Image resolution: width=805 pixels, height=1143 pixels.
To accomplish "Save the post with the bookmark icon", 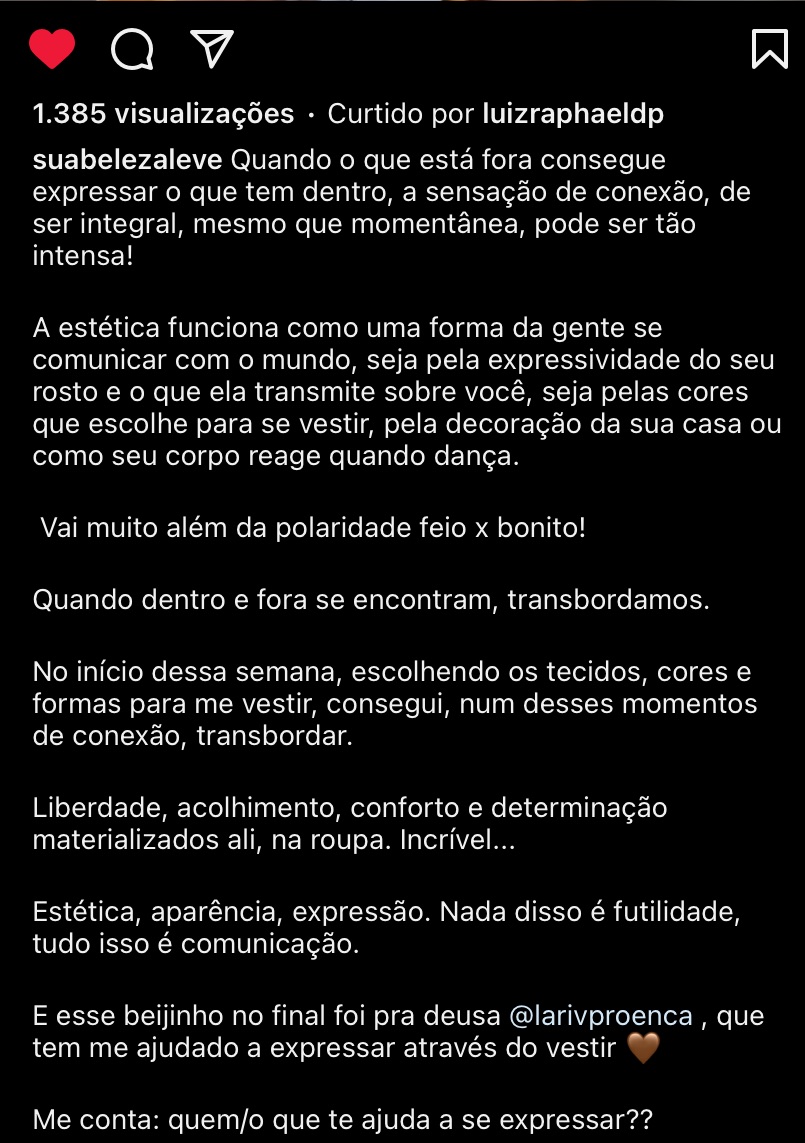I will tap(769, 49).
